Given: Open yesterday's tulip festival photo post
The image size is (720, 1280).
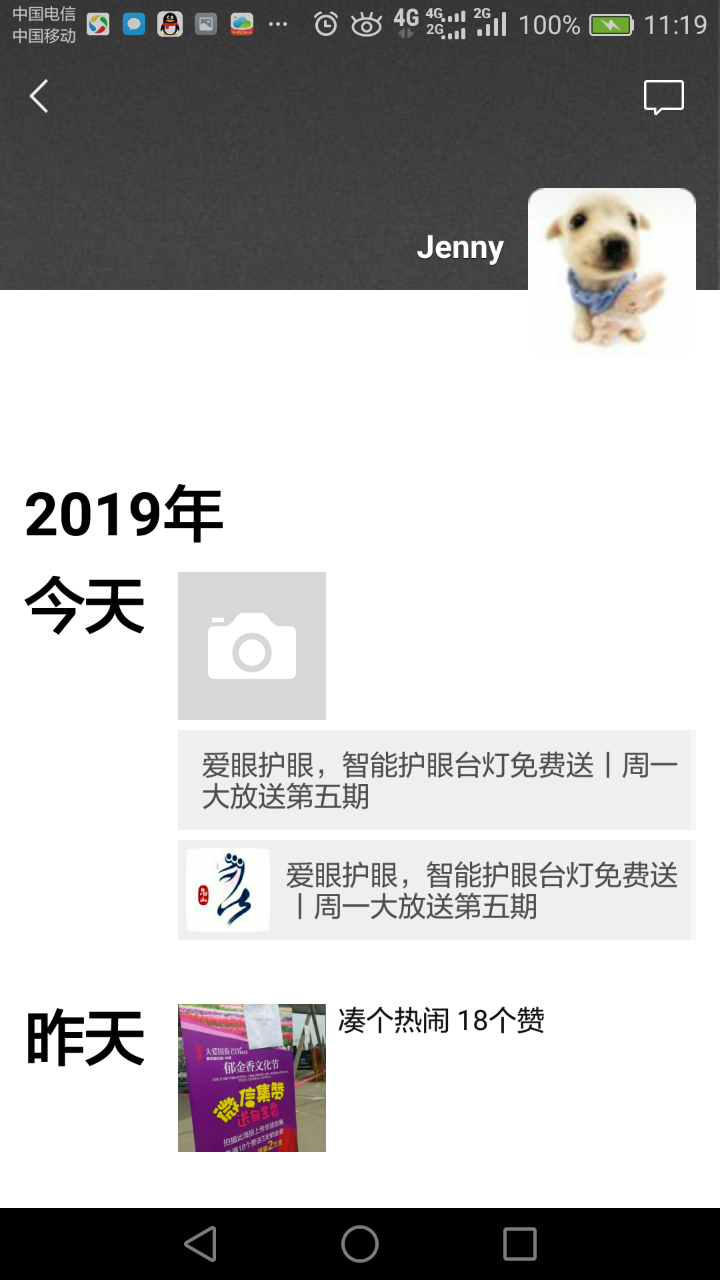Looking at the screenshot, I should coord(252,1078).
